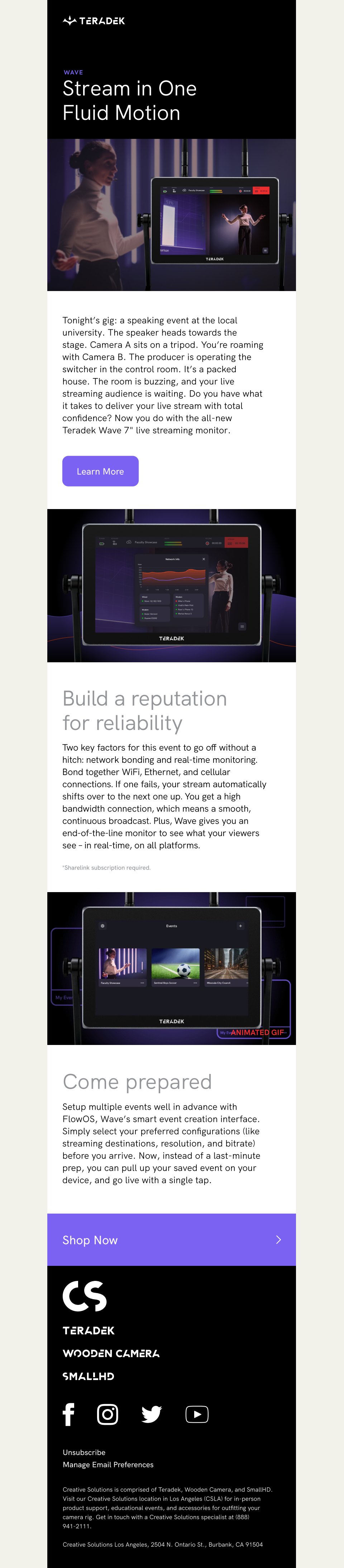Go to the YouTube channel
The image size is (344, 1568).
pos(197,1414)
